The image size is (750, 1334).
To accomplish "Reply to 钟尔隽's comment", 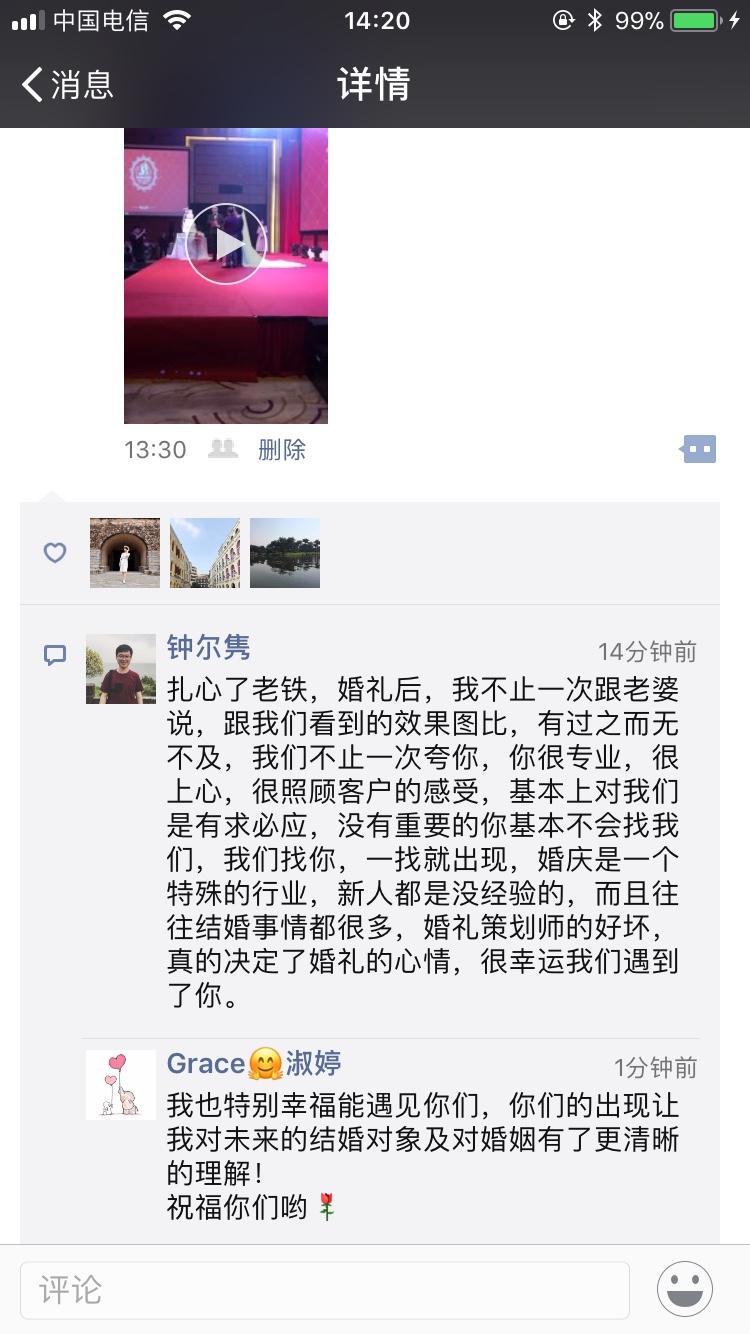I will (424, 843).
